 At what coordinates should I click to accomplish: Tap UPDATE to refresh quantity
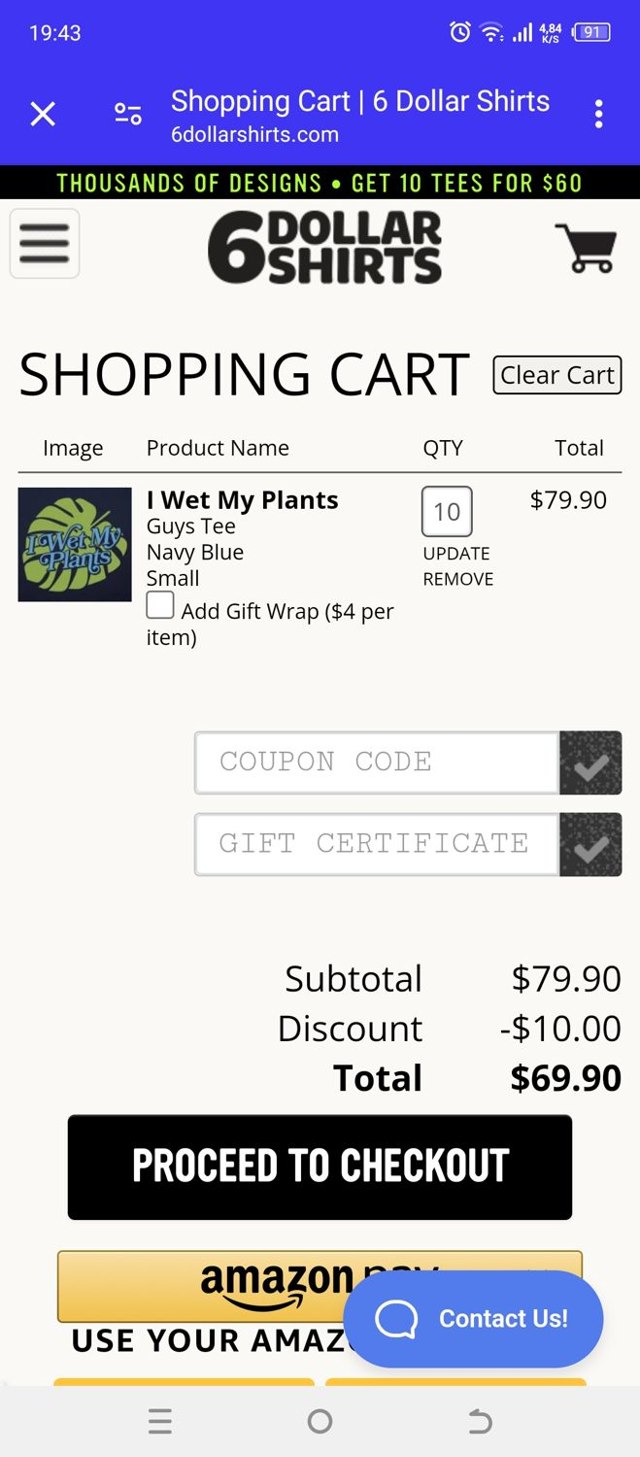click(x=456, y=553)
